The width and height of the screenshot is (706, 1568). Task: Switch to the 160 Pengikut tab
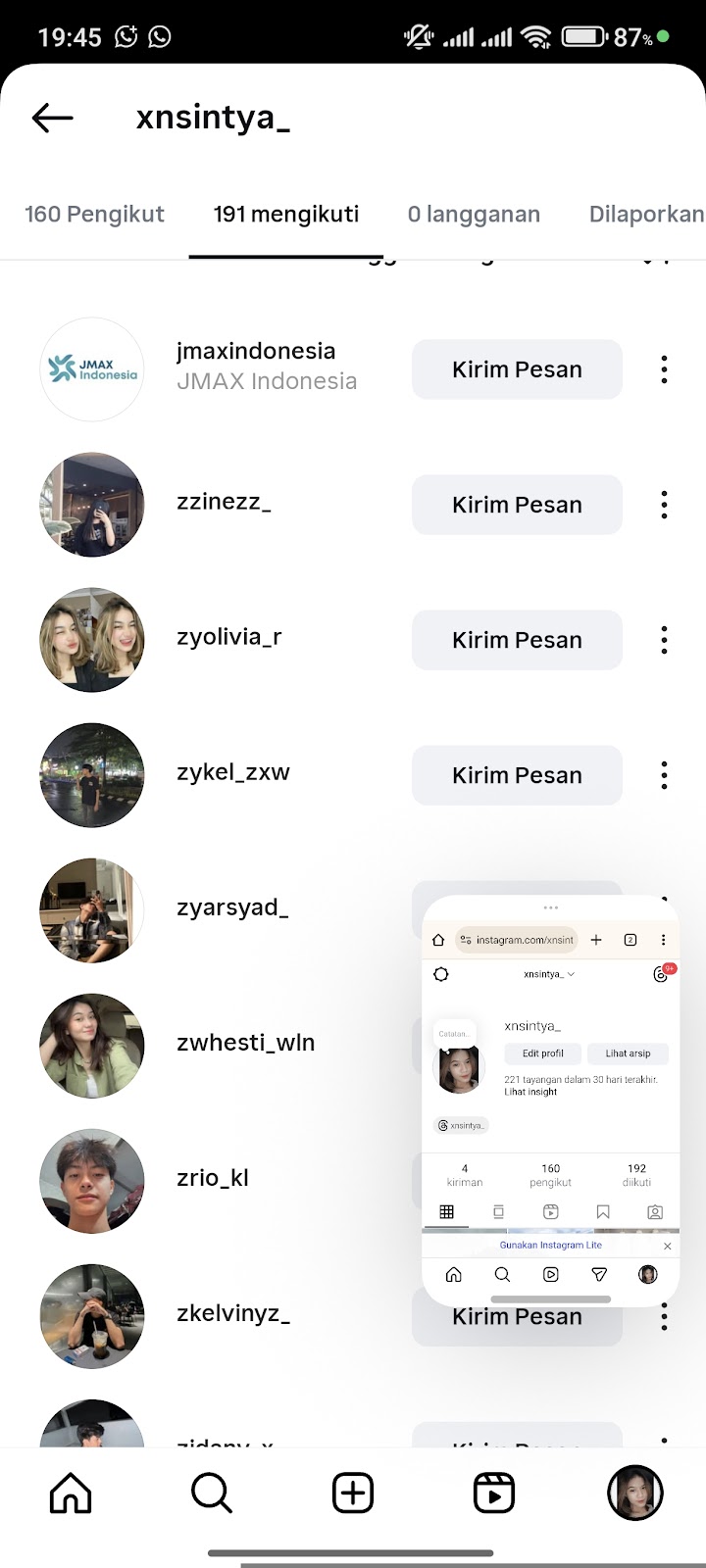coord(94,214)
